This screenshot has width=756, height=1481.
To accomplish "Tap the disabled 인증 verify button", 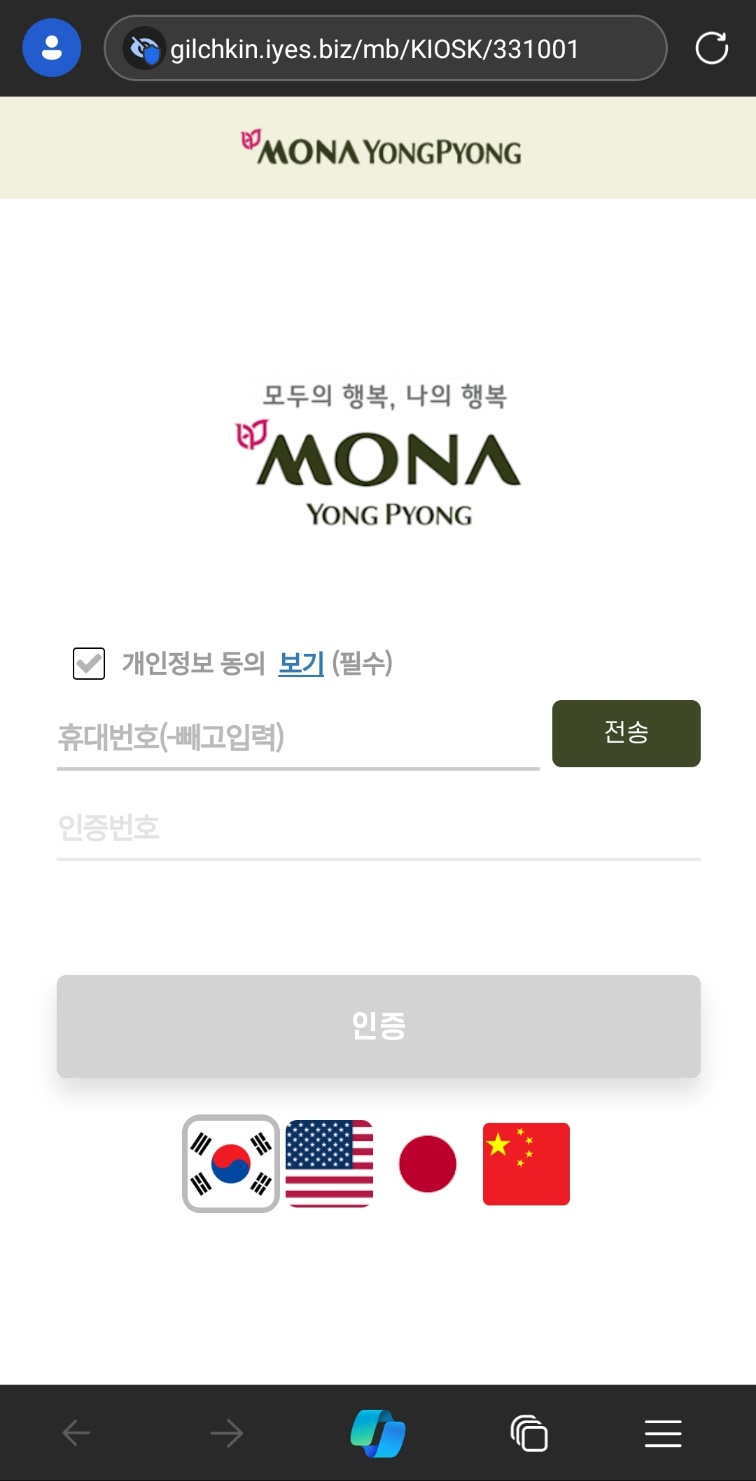I will coord(378,1025).
